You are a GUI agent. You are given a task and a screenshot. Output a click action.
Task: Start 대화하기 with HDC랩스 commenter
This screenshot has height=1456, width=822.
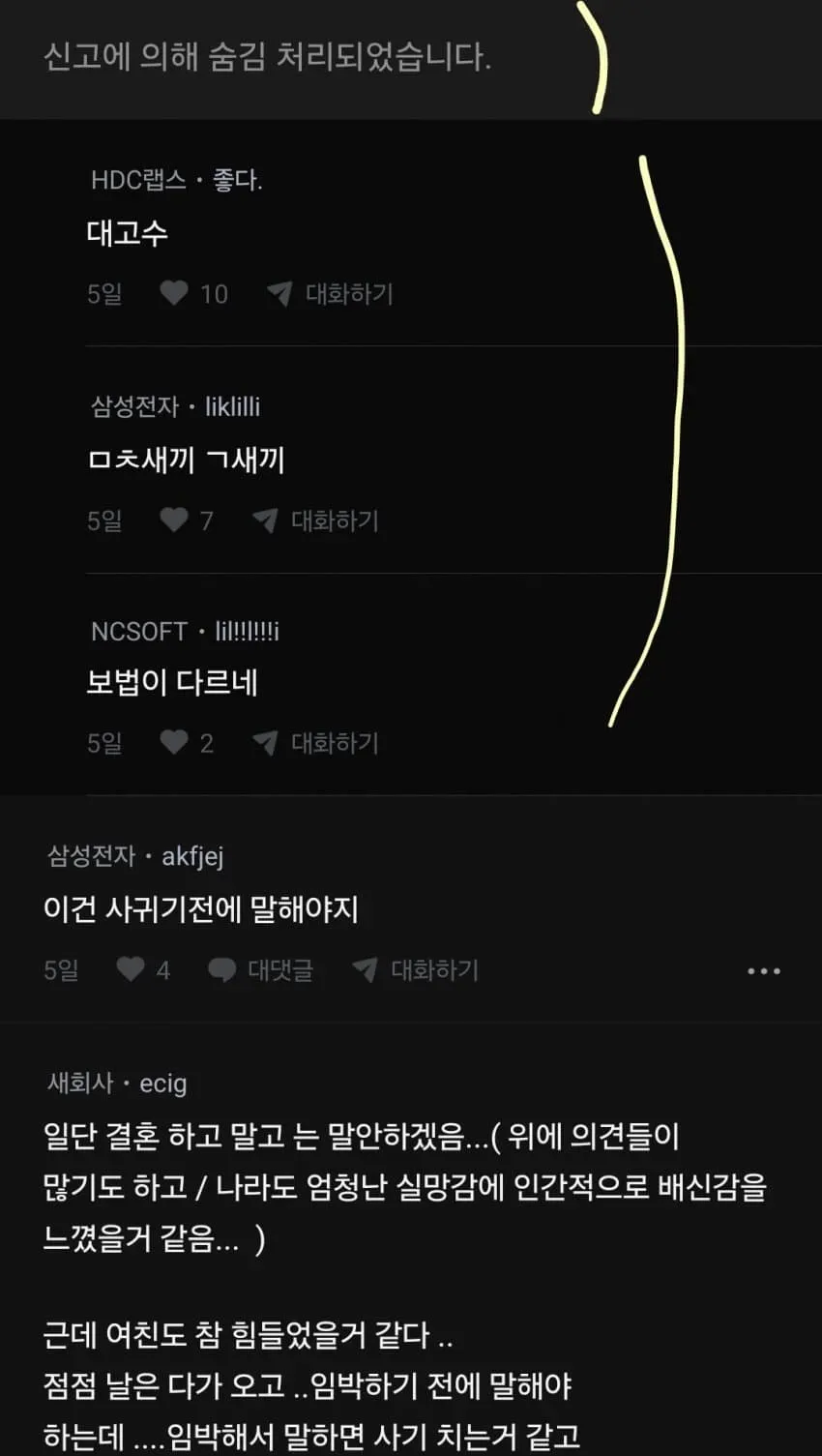(x=331, y=293)
